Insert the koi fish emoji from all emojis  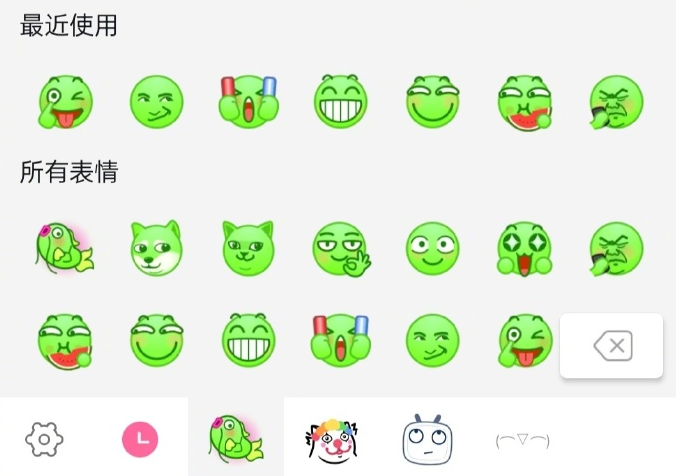pyautogui.click(x=65, y=248)
